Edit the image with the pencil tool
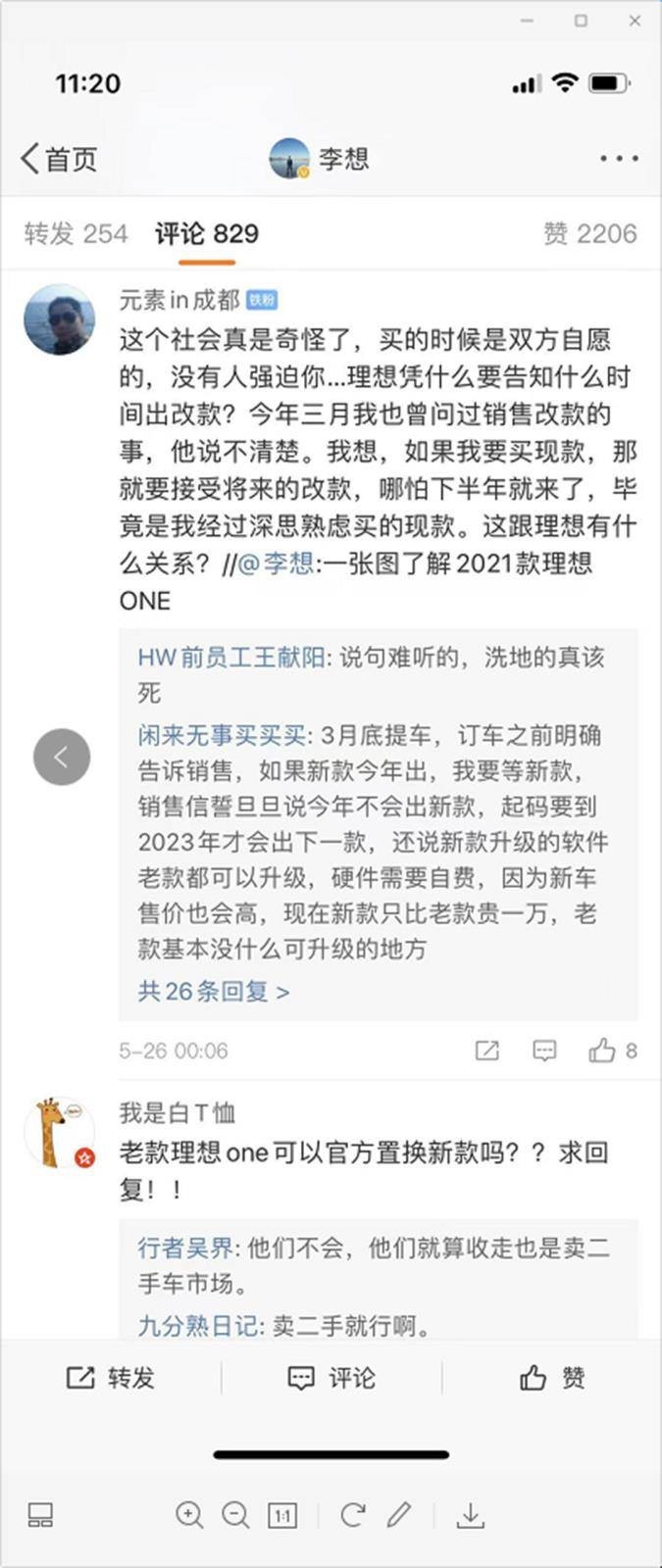662x1568 pixels. pyautogui.click(x=398, y=1515)
